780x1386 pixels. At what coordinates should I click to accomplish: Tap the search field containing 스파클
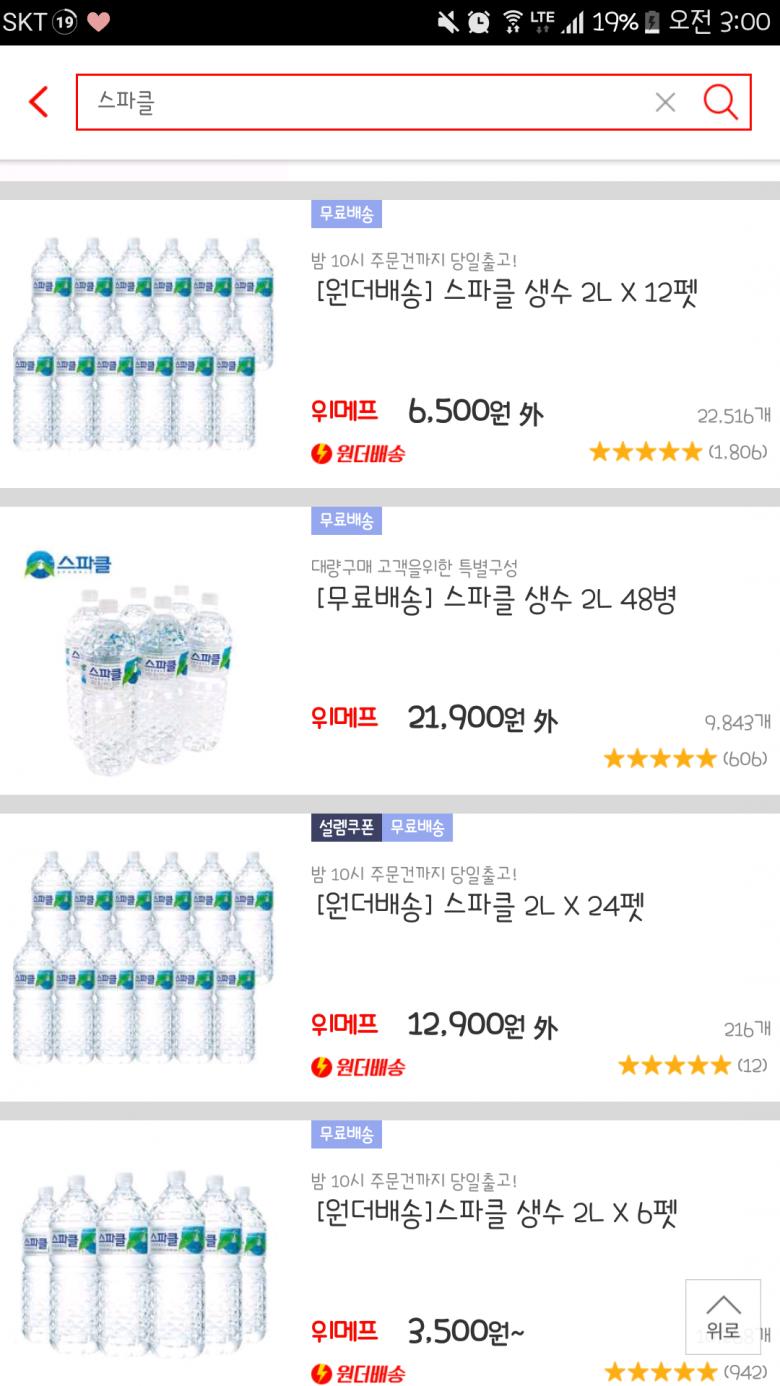360,102
